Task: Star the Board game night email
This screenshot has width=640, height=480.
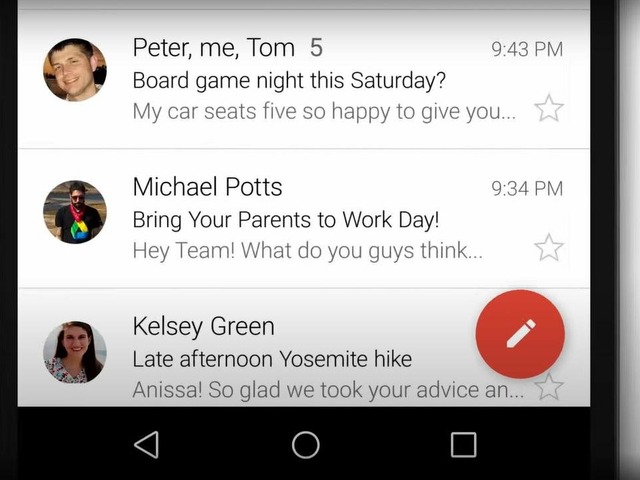Action: [549, 108]
